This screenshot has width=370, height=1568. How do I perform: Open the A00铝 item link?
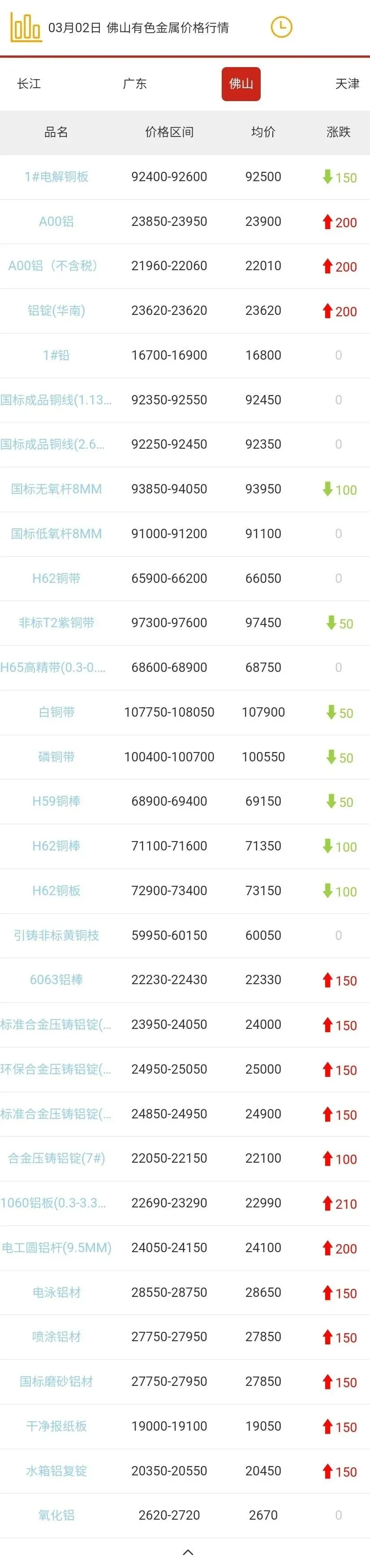[56, 221]
